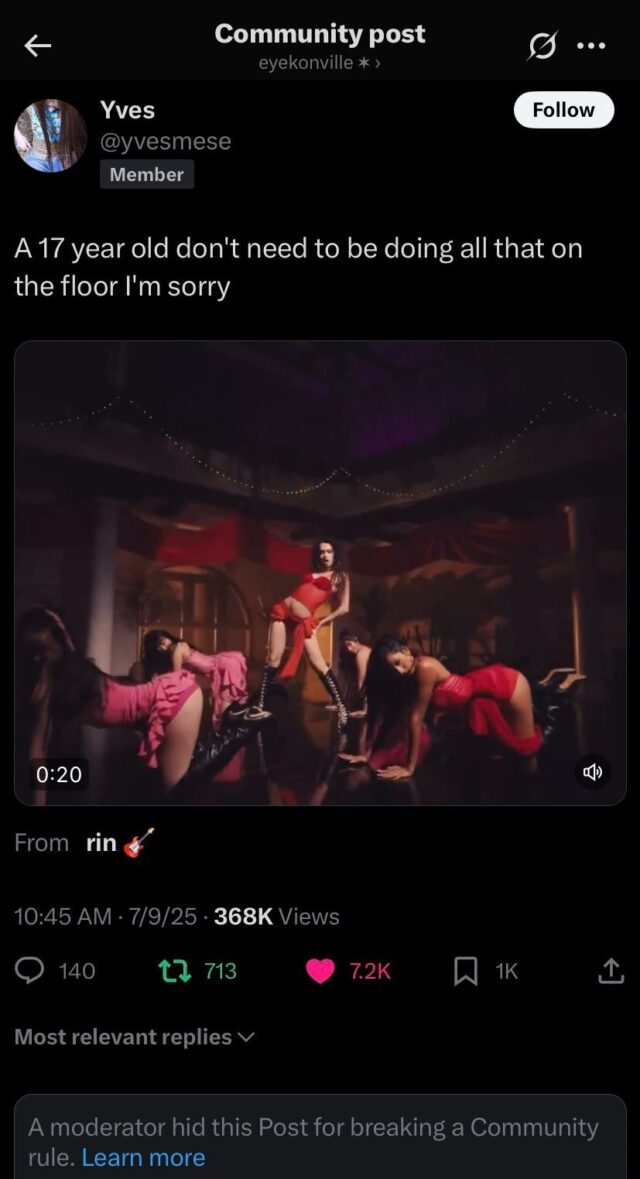Expand the Most relevant replies sorter
Viewport: 640px width, 1179px height.
134,1037
